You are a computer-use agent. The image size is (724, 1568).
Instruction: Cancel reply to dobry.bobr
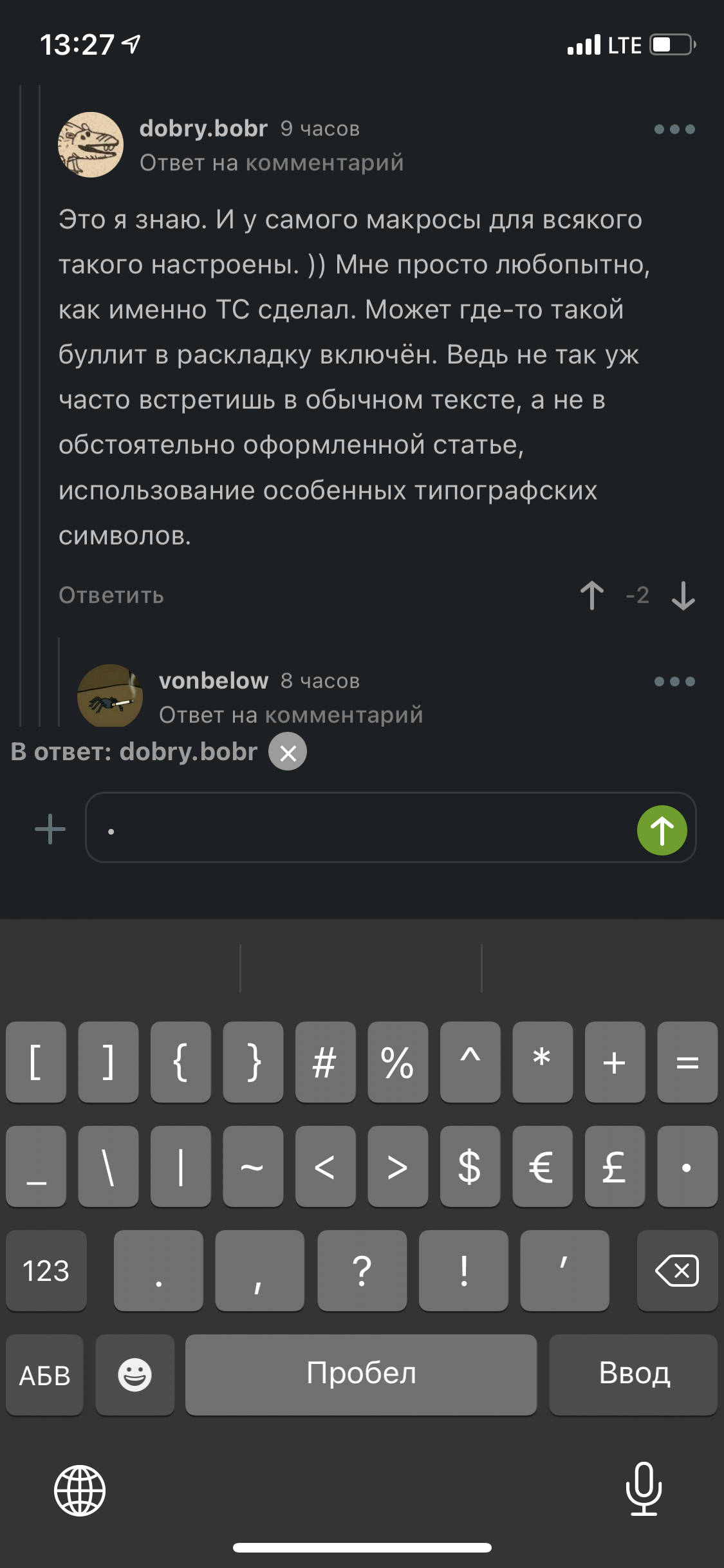click(288, 752)
